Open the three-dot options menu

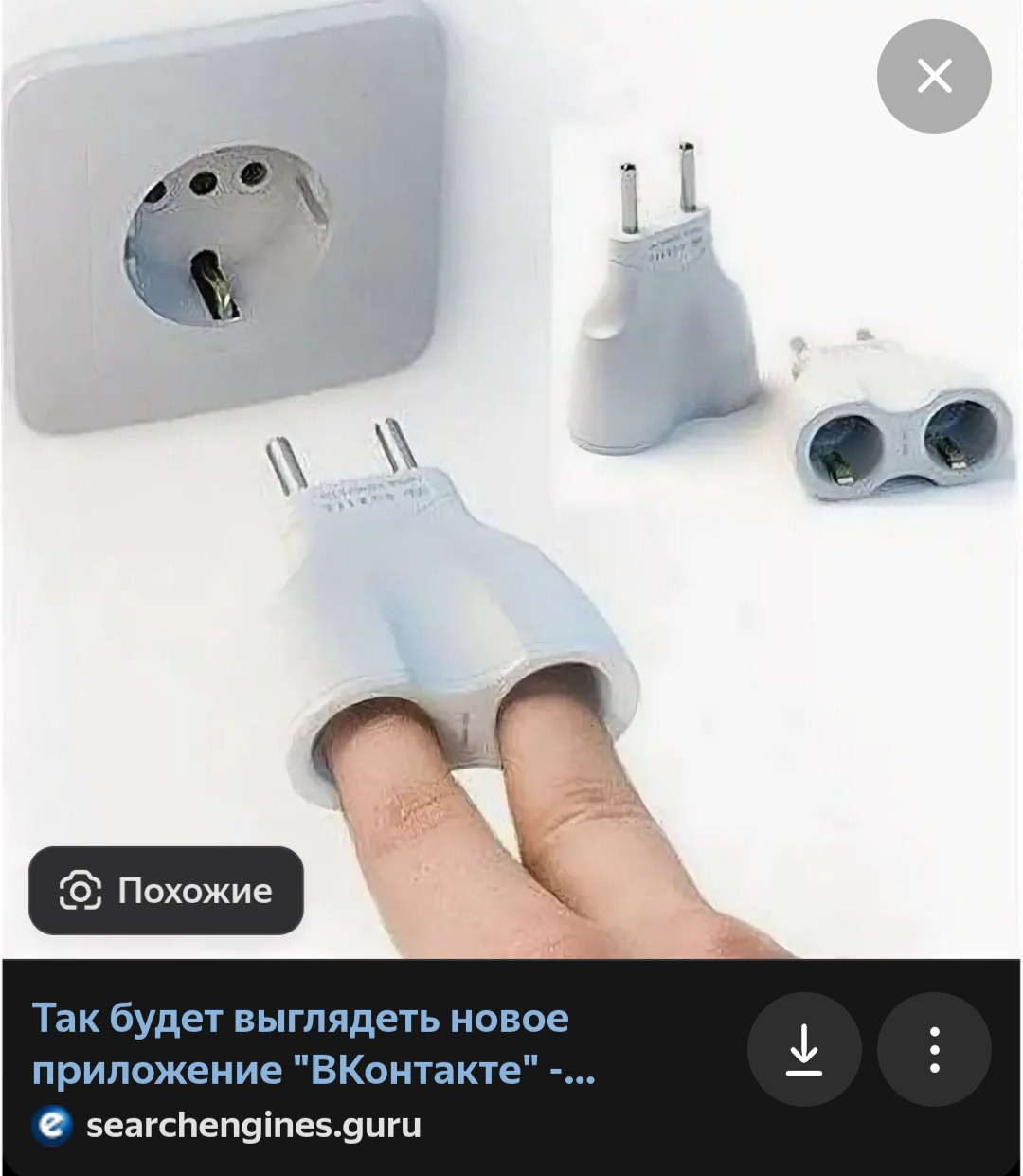(x=934, y=1049)
